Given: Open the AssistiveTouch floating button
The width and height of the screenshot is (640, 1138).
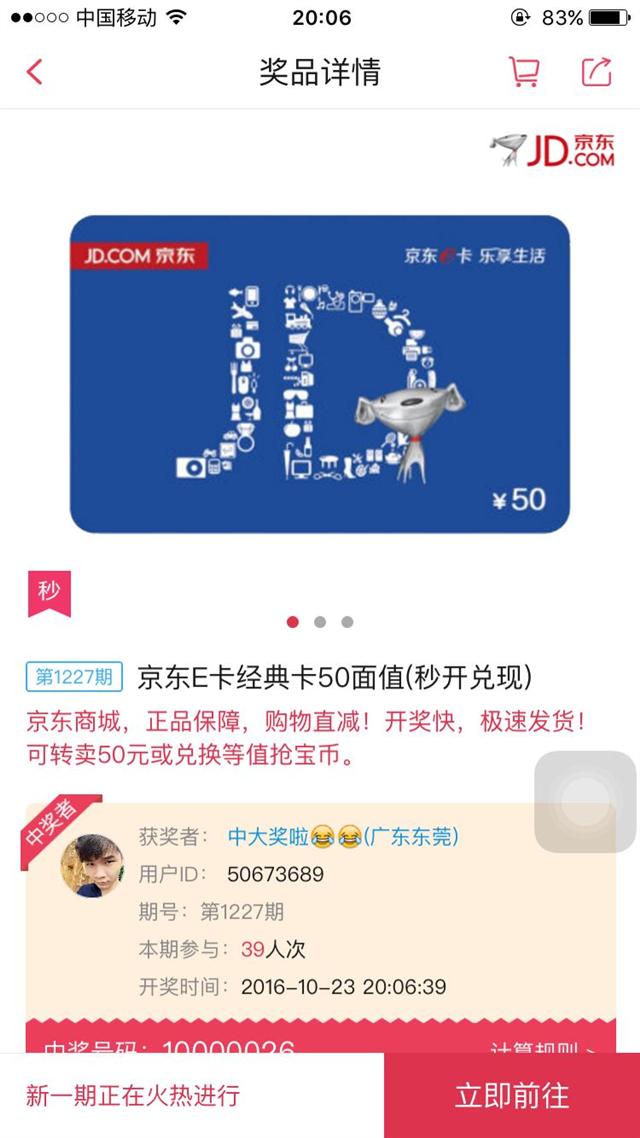Looking at the screenshot, I should pos(585,802).
